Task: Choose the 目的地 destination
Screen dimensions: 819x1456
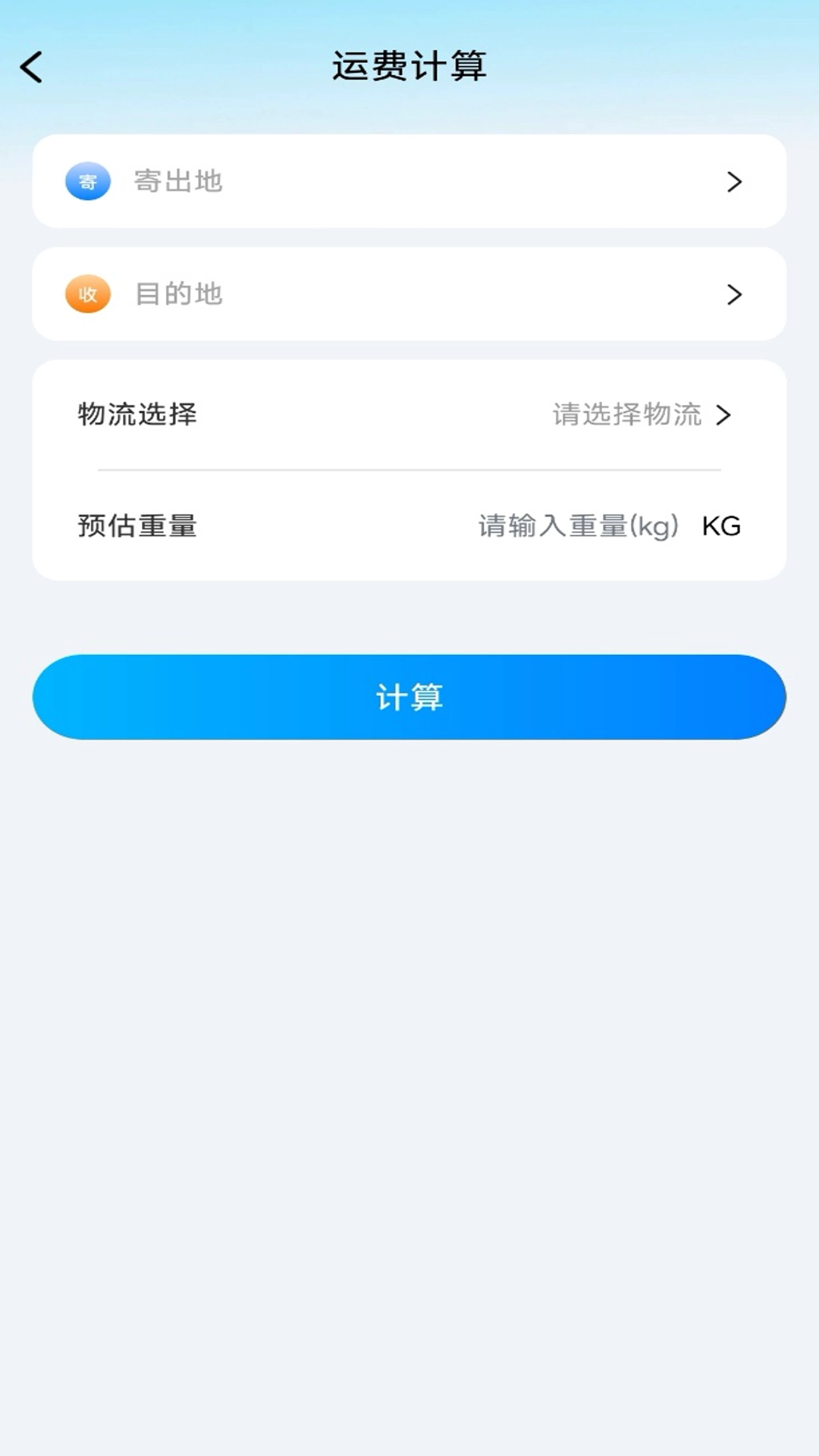Action: pos(409,294)
